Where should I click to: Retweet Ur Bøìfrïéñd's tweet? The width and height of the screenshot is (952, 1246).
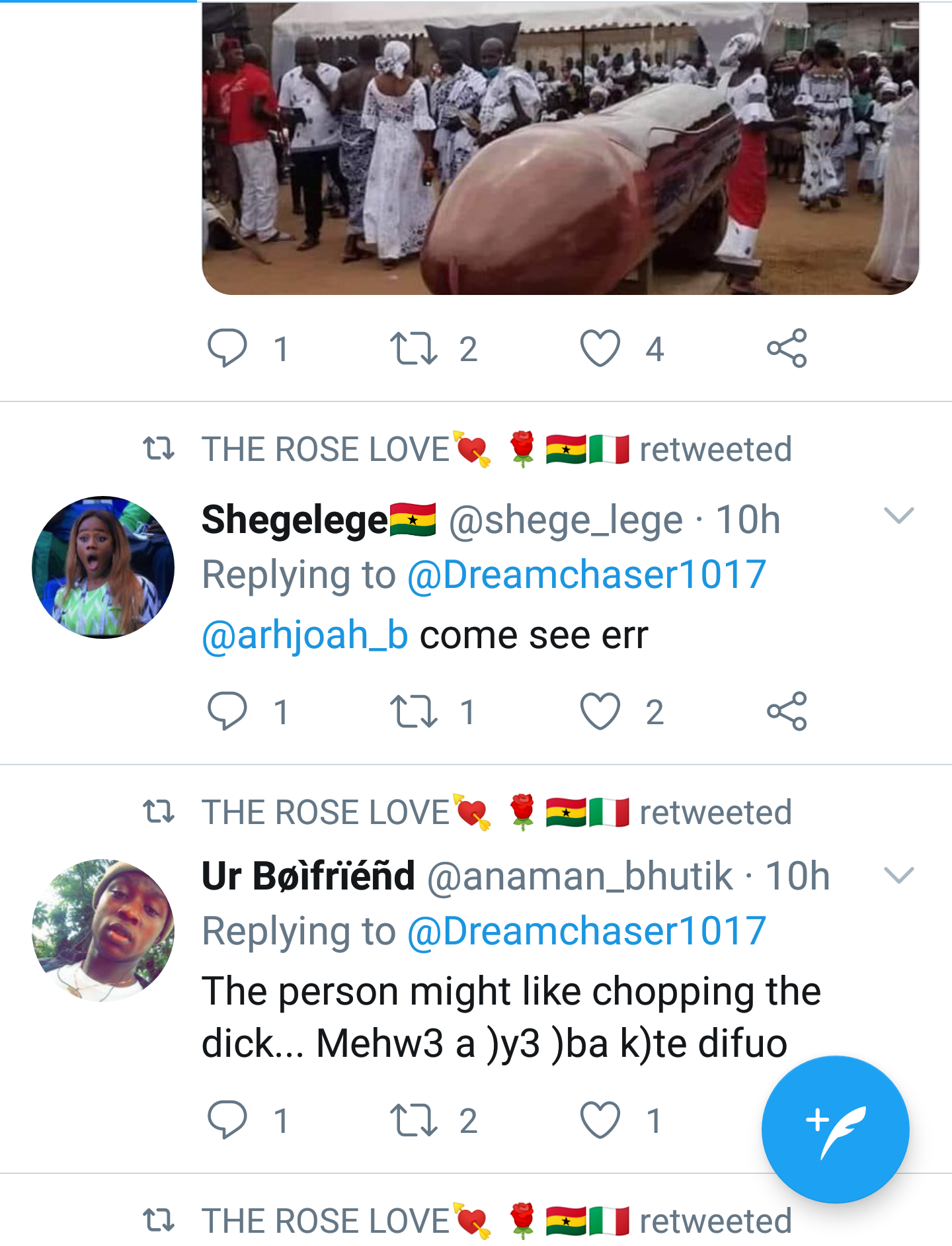tap(414, 1120)
